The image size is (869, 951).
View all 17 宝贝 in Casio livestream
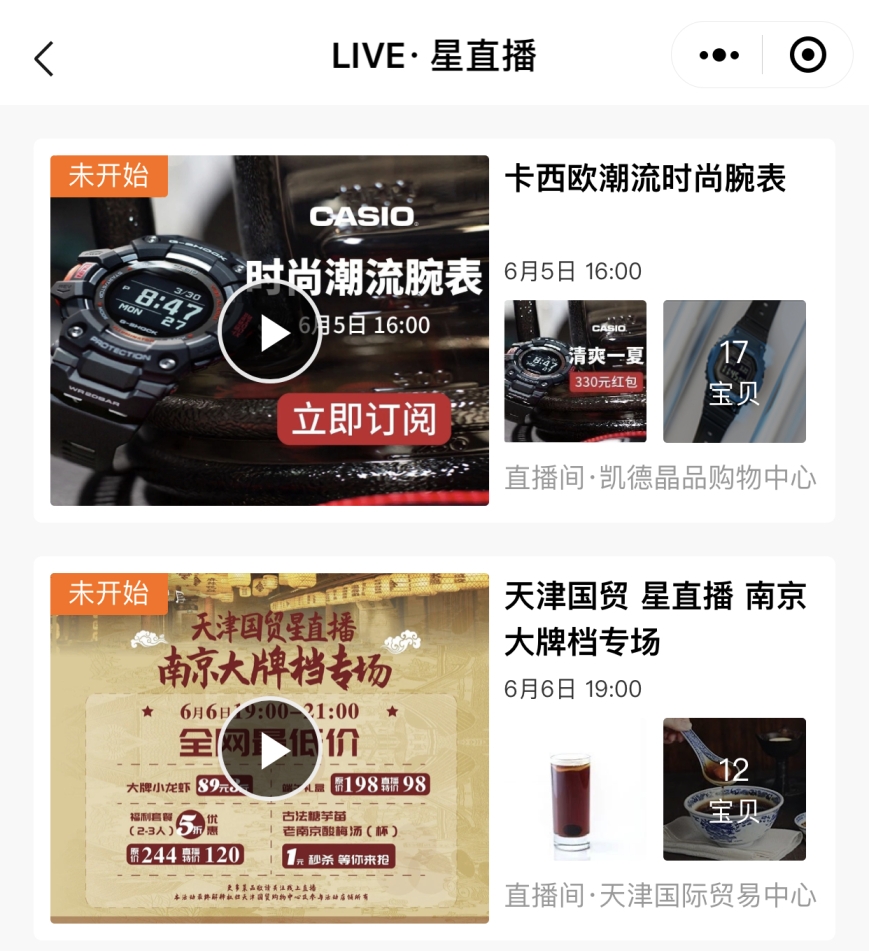click(734, 371)
